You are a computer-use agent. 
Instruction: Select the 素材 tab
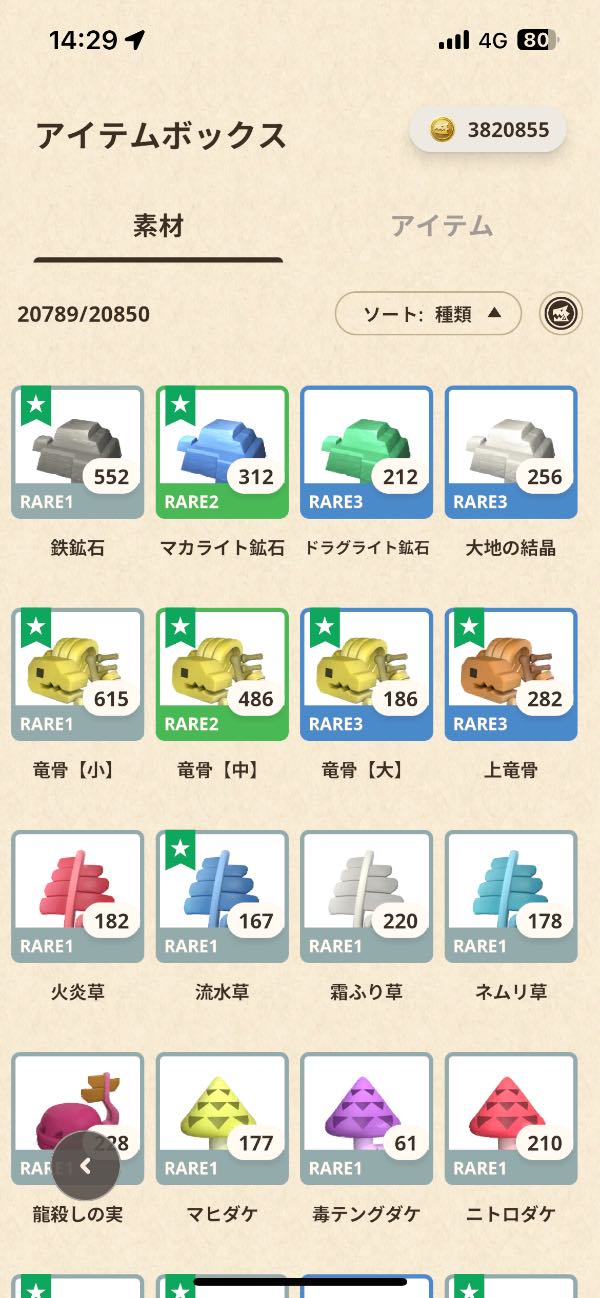pos(158,226)
